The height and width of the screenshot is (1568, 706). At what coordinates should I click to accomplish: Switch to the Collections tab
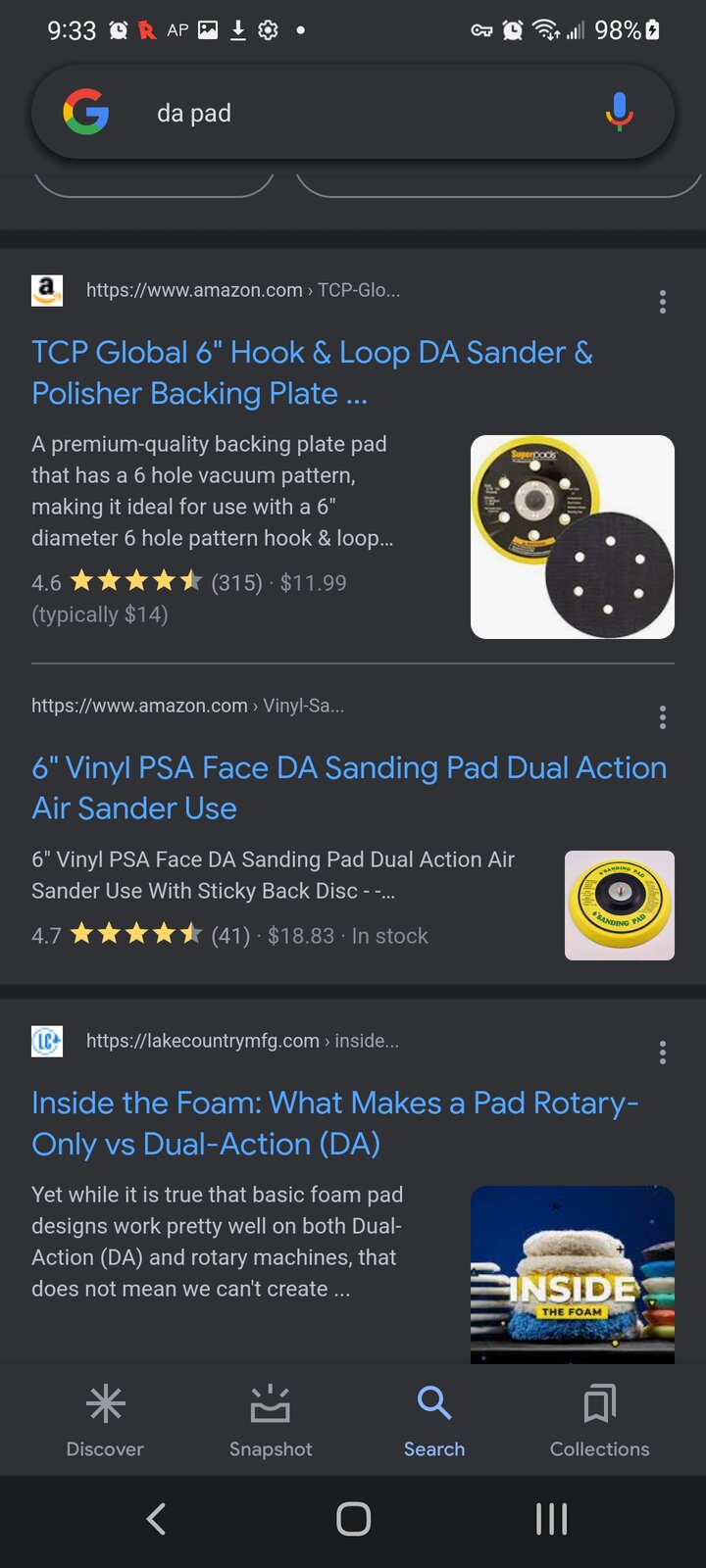point(599,1421)
